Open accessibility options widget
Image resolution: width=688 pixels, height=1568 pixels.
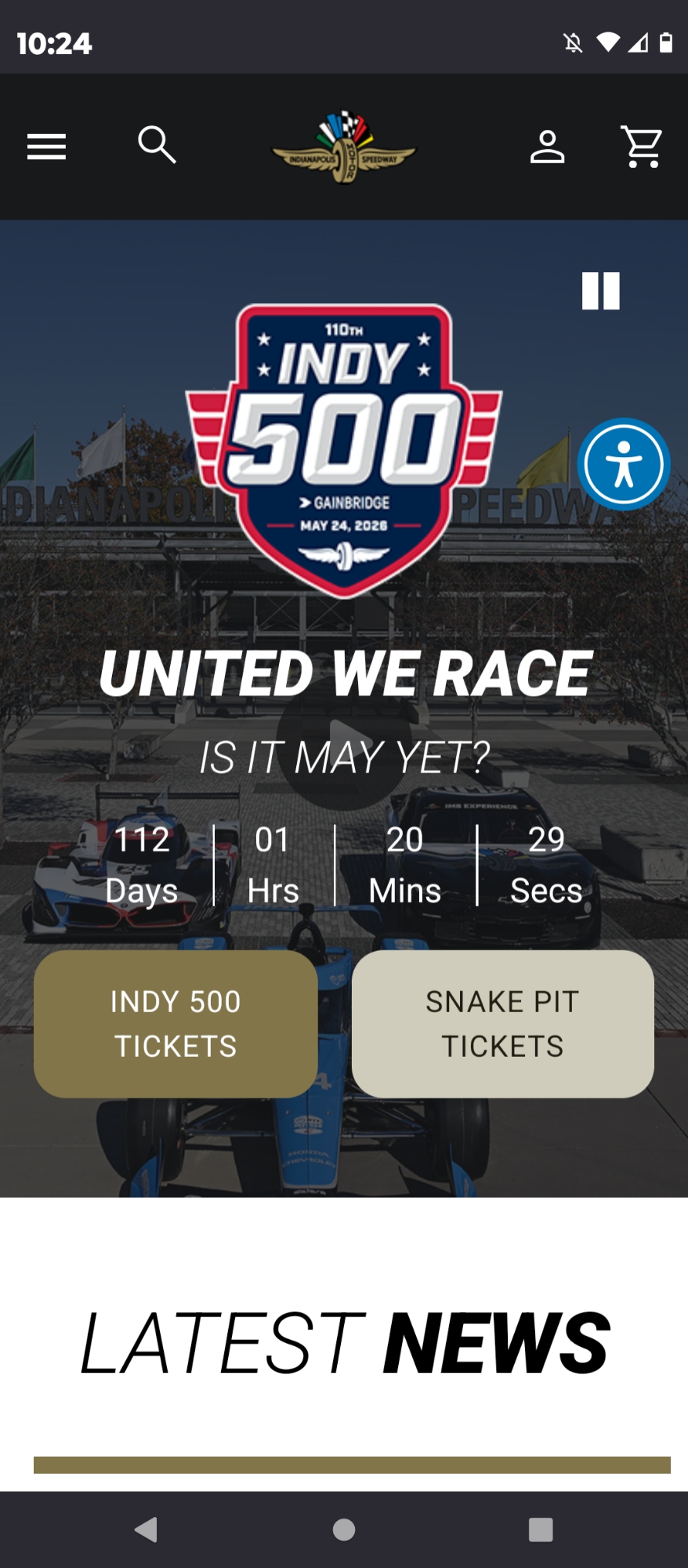coord(624,464)
